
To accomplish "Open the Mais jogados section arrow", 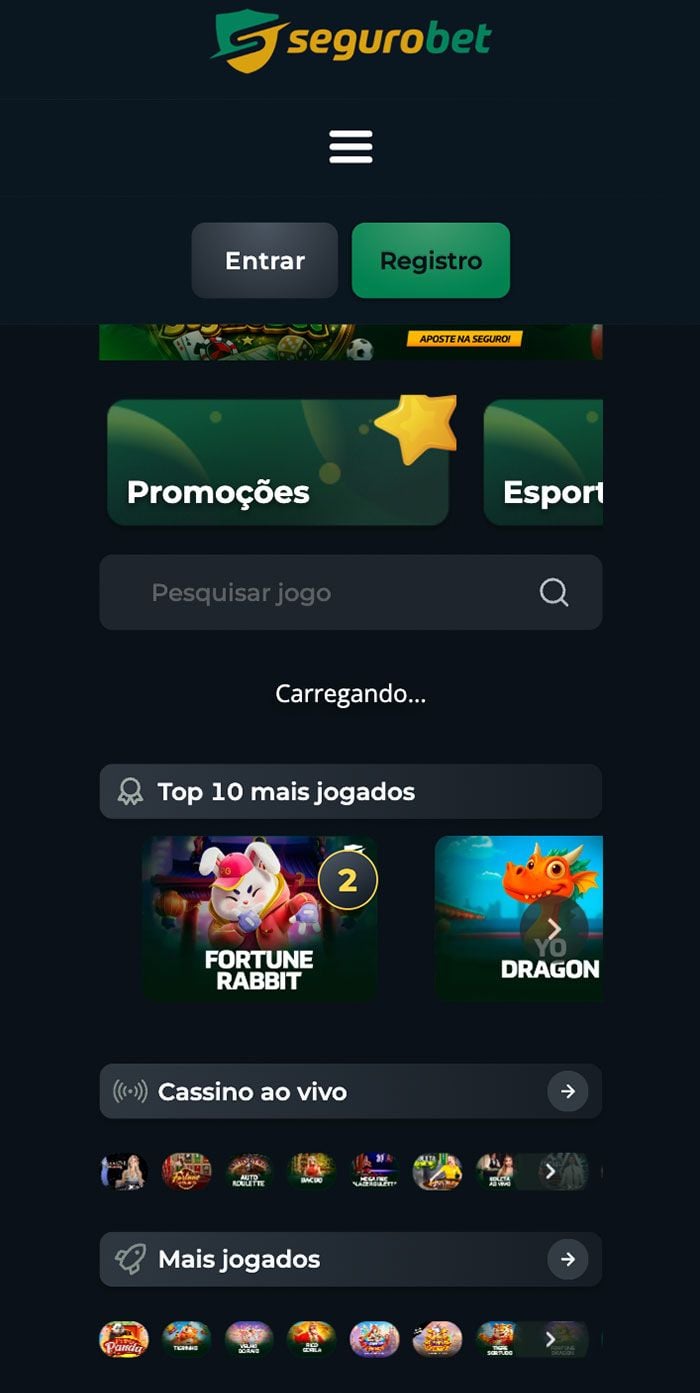I will [x=568, y=1260].
